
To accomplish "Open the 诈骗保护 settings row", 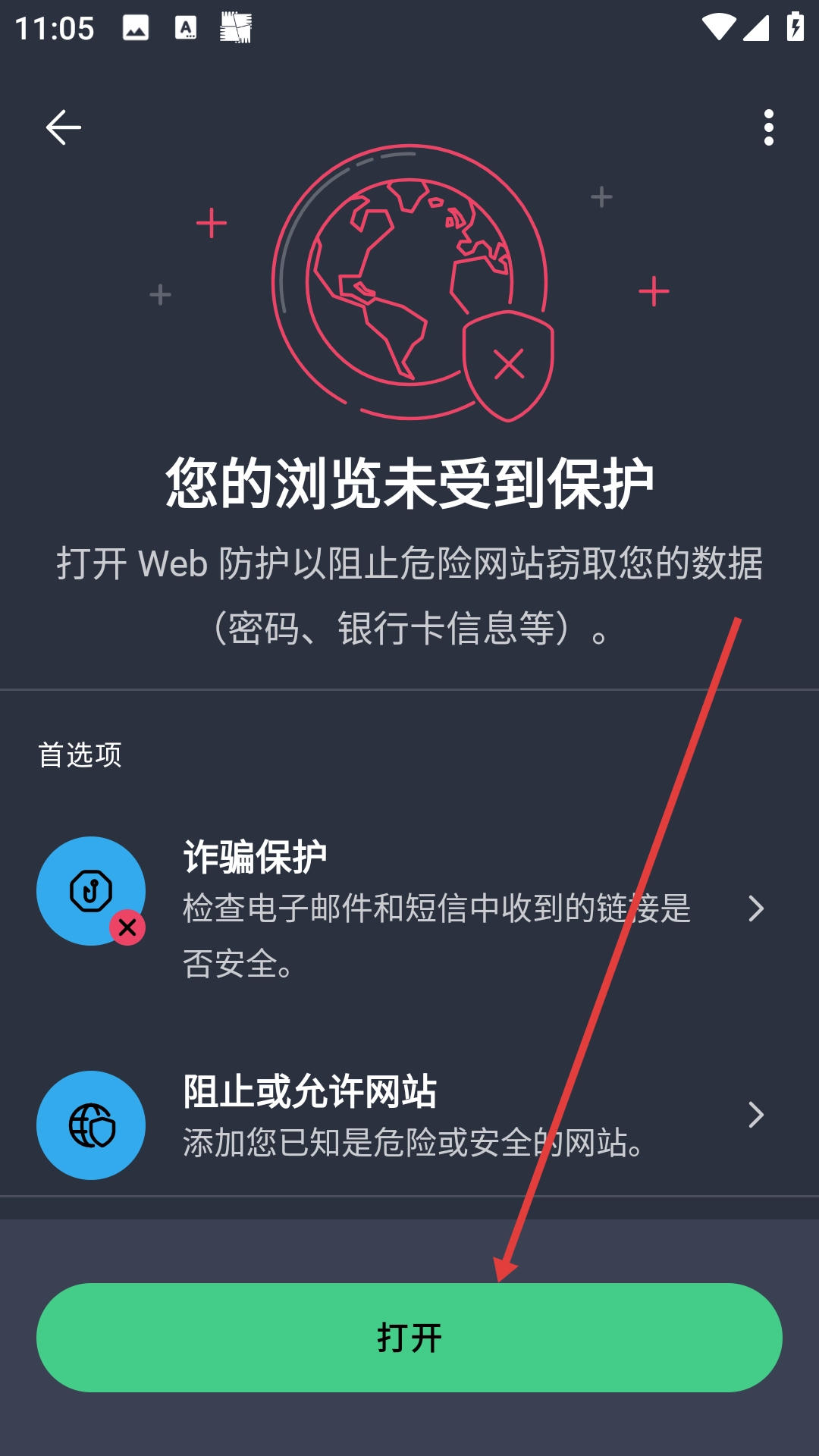I will pos(409,908).
